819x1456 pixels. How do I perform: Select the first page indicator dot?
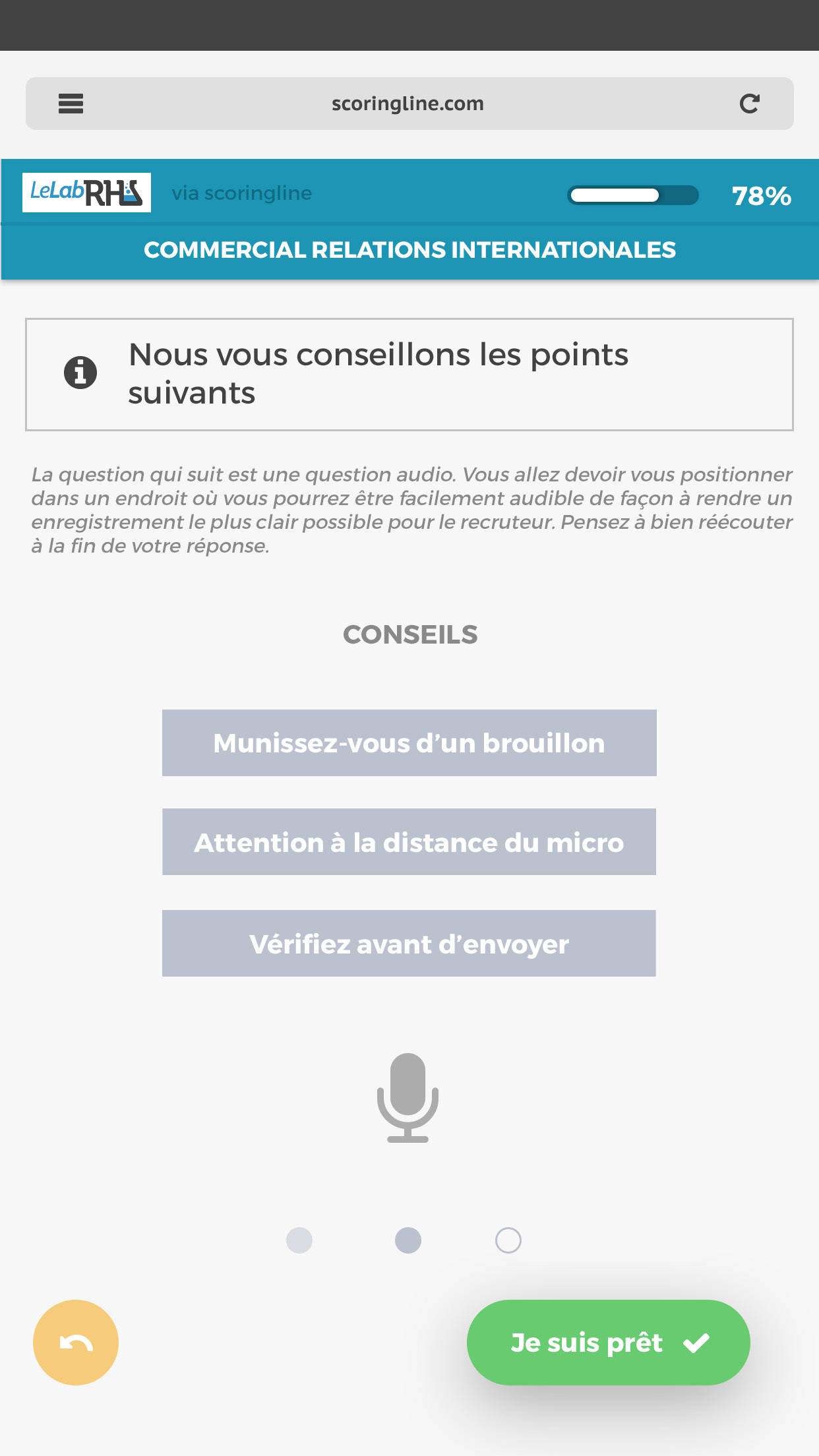(x=299, y=1240)
